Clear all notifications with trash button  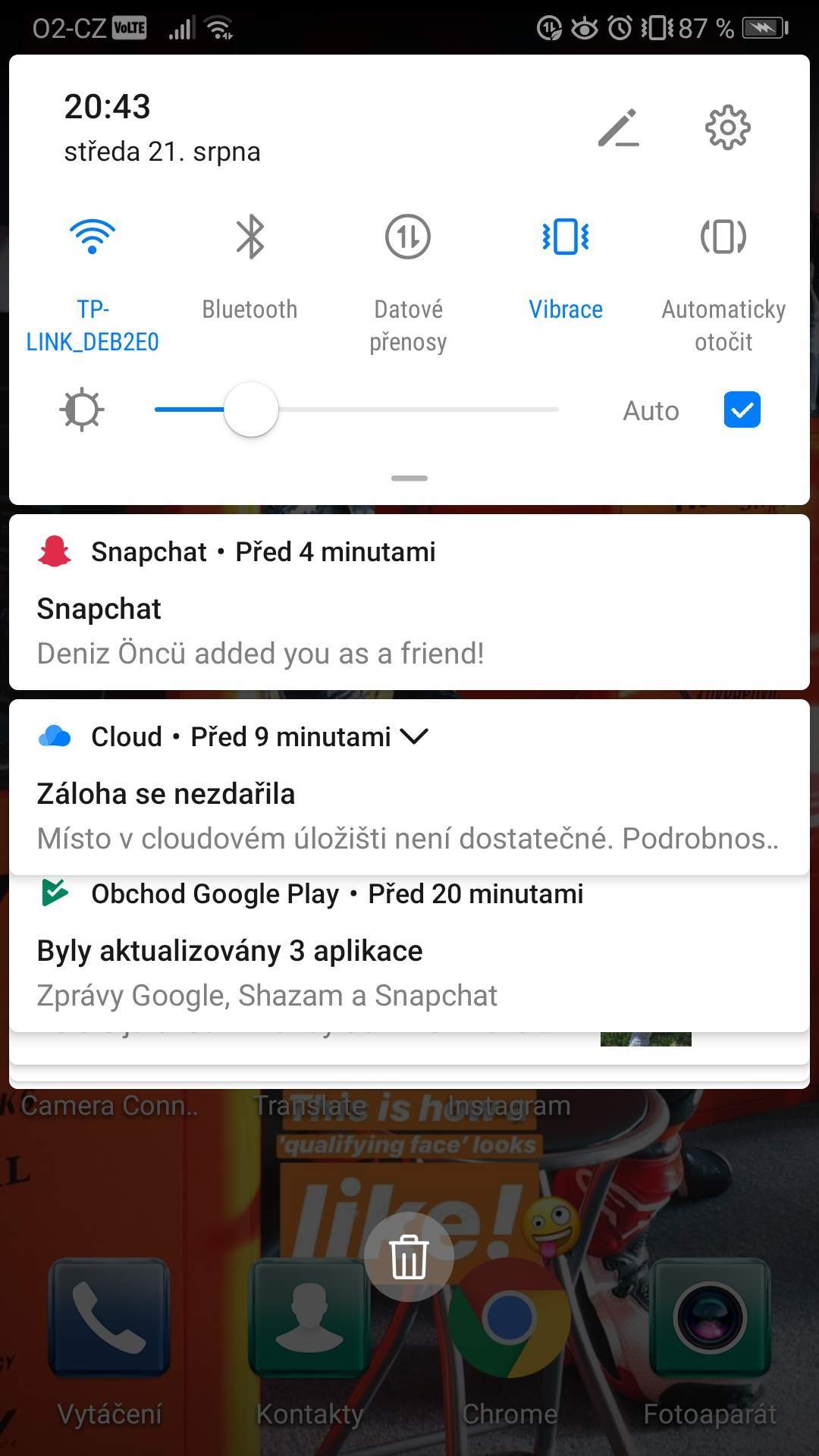click(x=409, y=1257)
